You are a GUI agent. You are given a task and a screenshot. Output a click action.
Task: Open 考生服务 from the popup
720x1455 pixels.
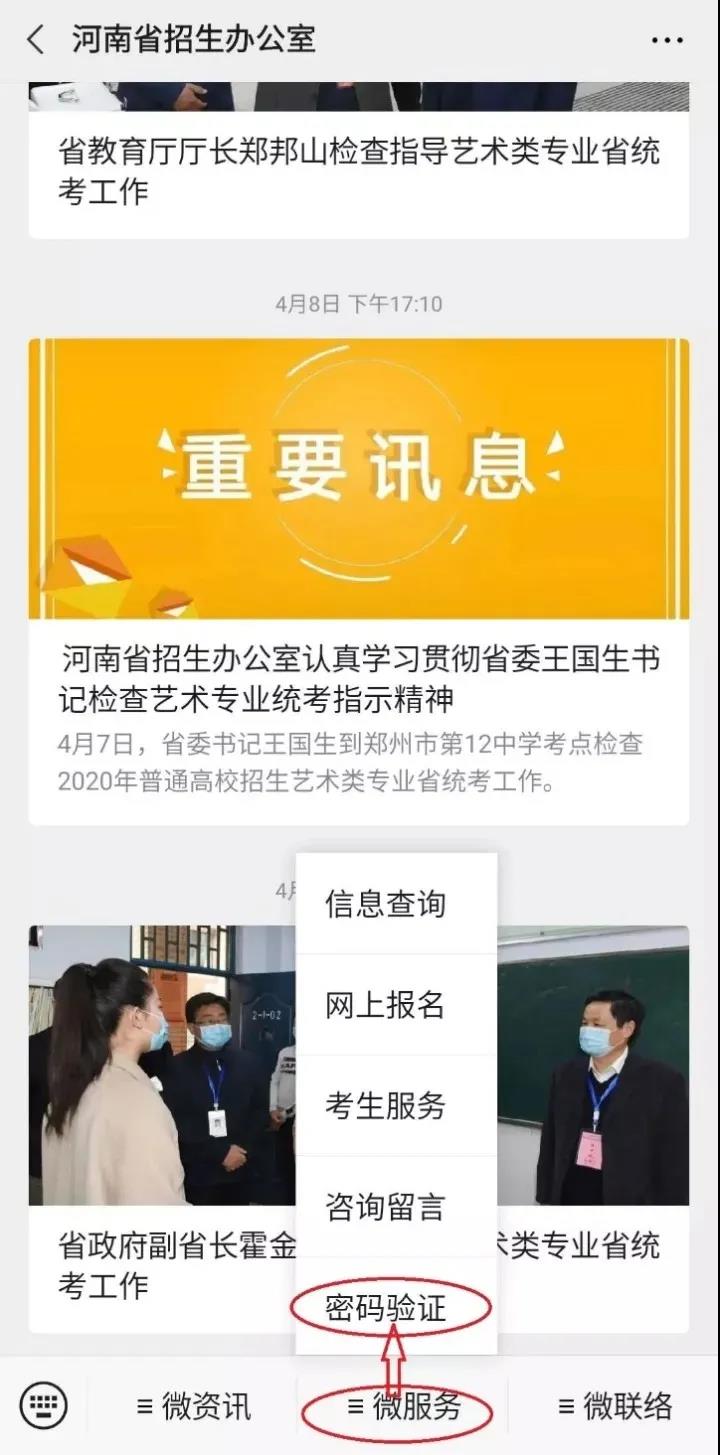[x=386, y=1106]
